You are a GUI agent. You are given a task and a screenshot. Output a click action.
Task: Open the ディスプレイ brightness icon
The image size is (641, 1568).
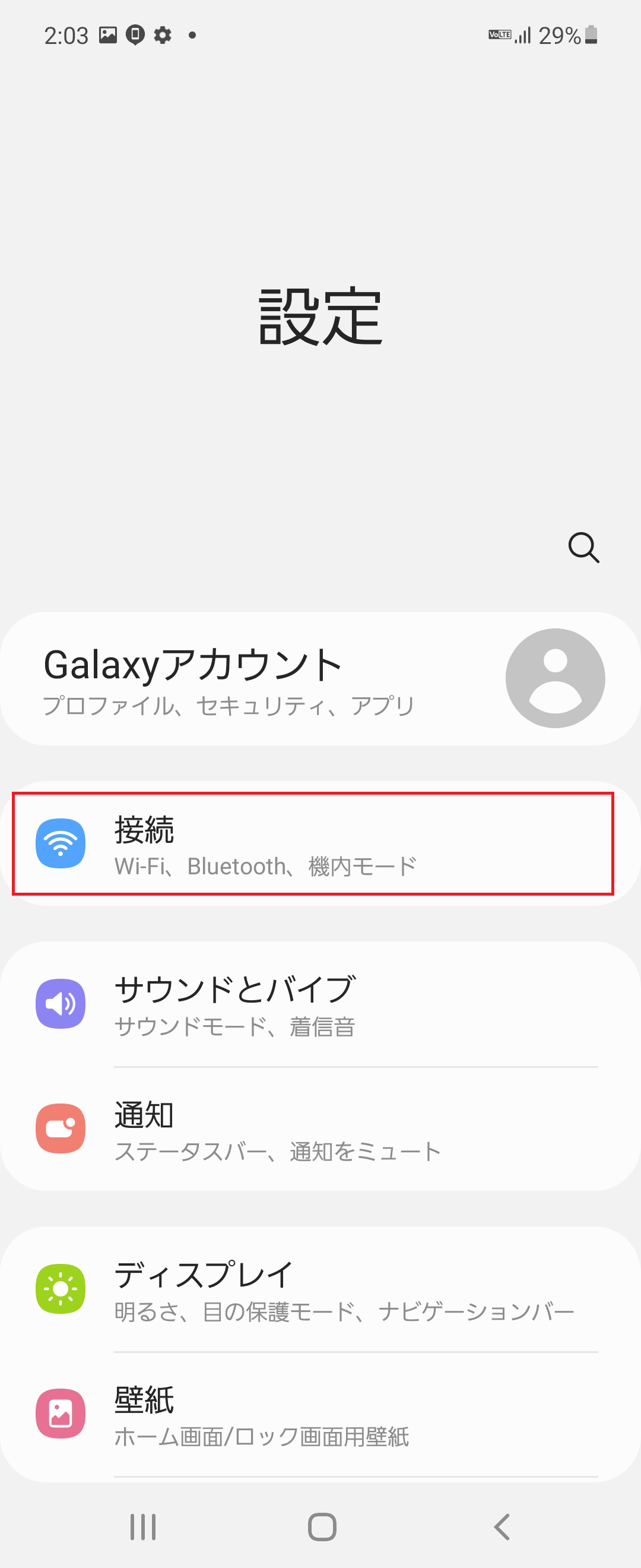tap(60, 1288)
